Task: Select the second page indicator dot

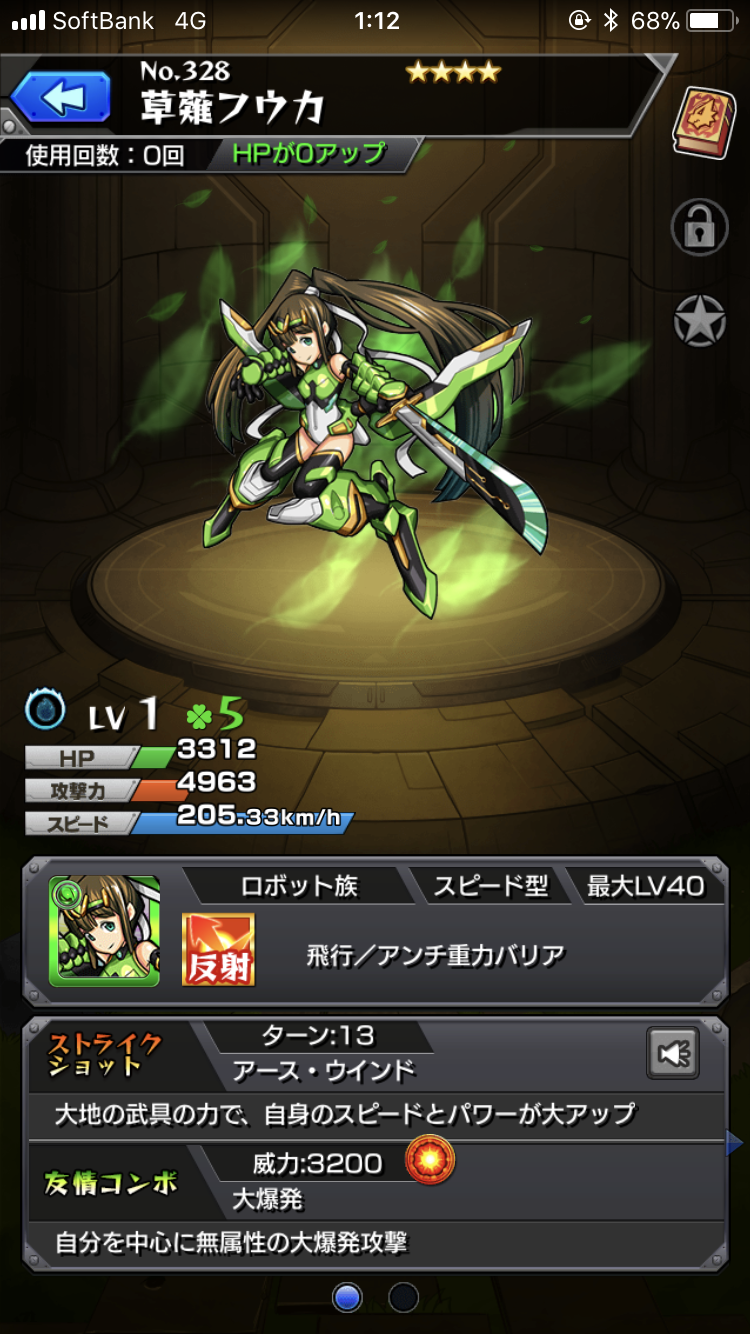Action: (x=403, y=1298)
